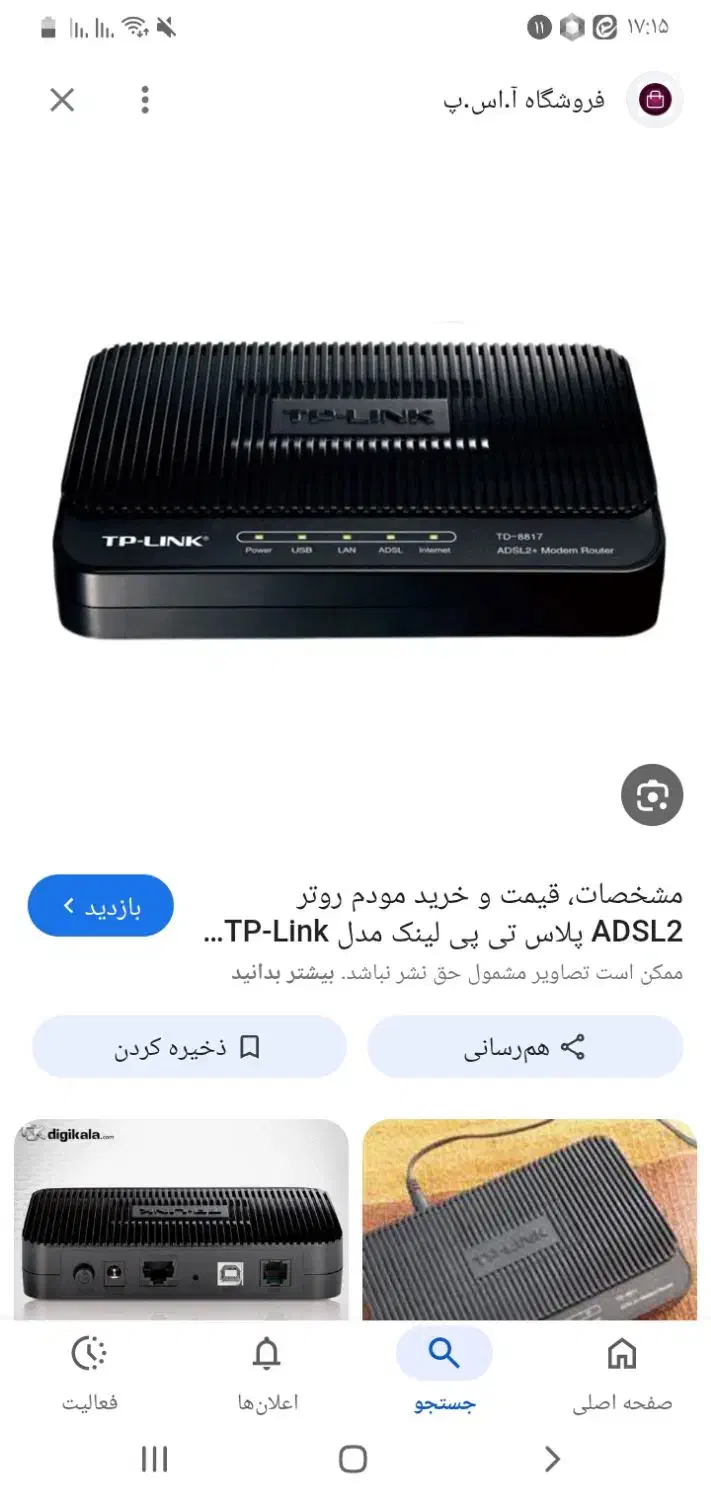Tap the بازدید visit button
The width and height of the screenshot is (711, 1500).
(x=100, y=906)
